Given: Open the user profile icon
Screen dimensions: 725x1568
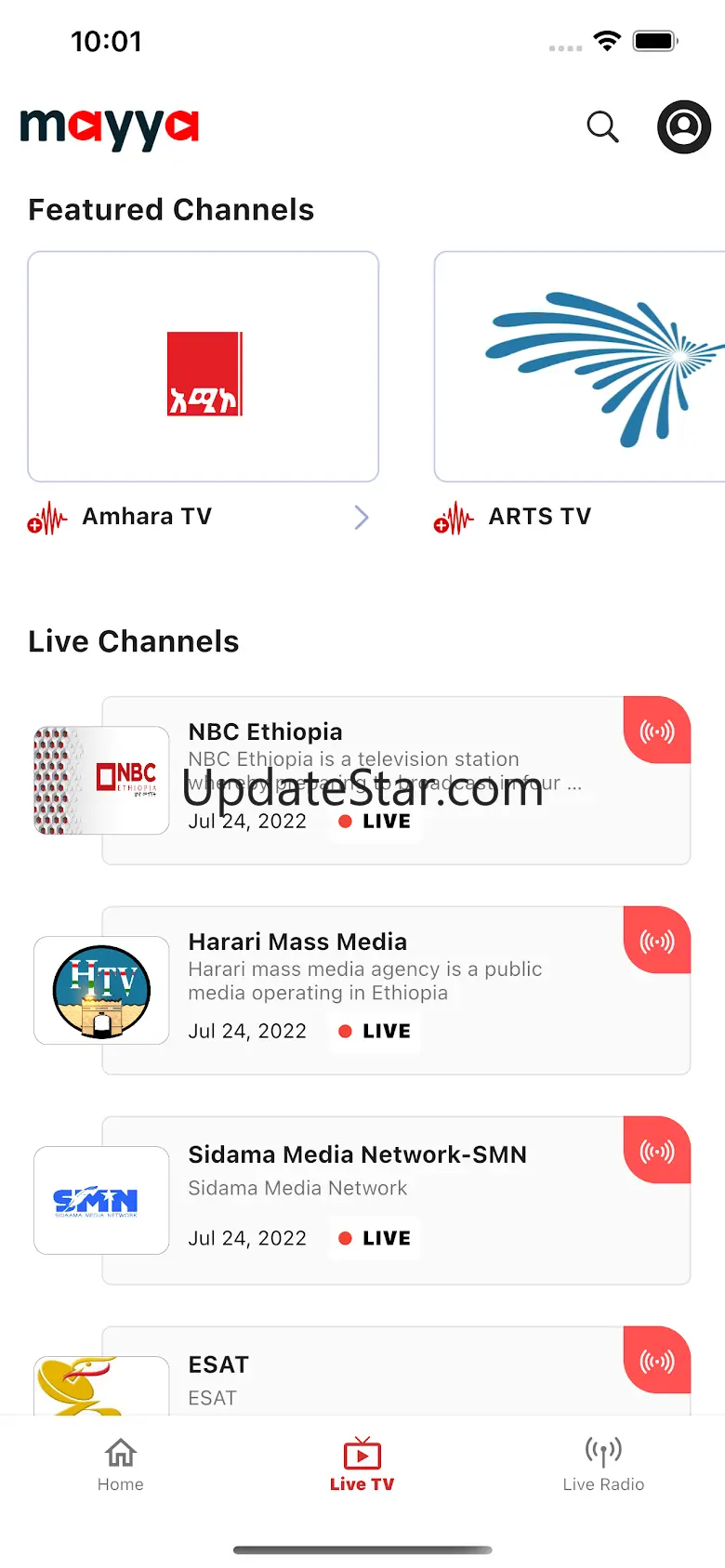Looking at the screenshot, I should (x=684, y=126).
